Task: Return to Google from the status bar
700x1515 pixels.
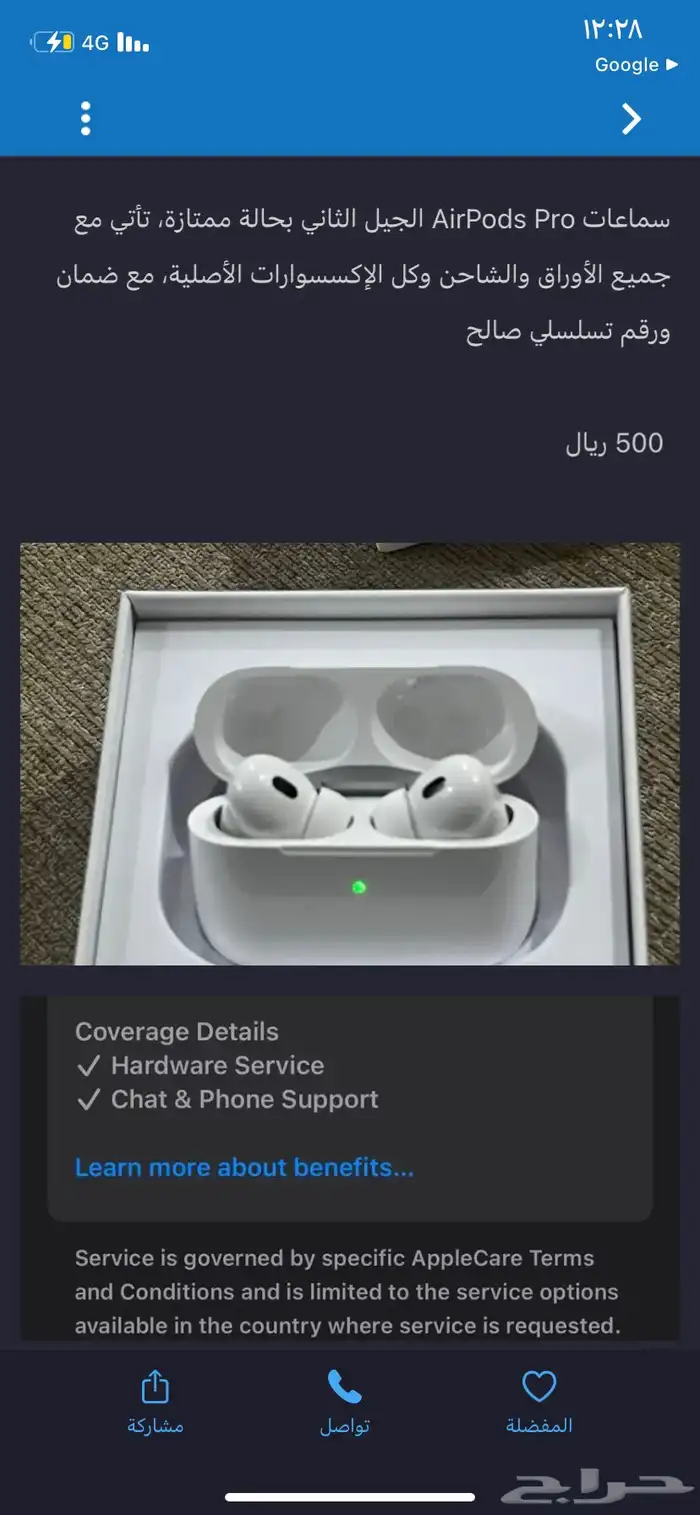Action: coord(636,65)
